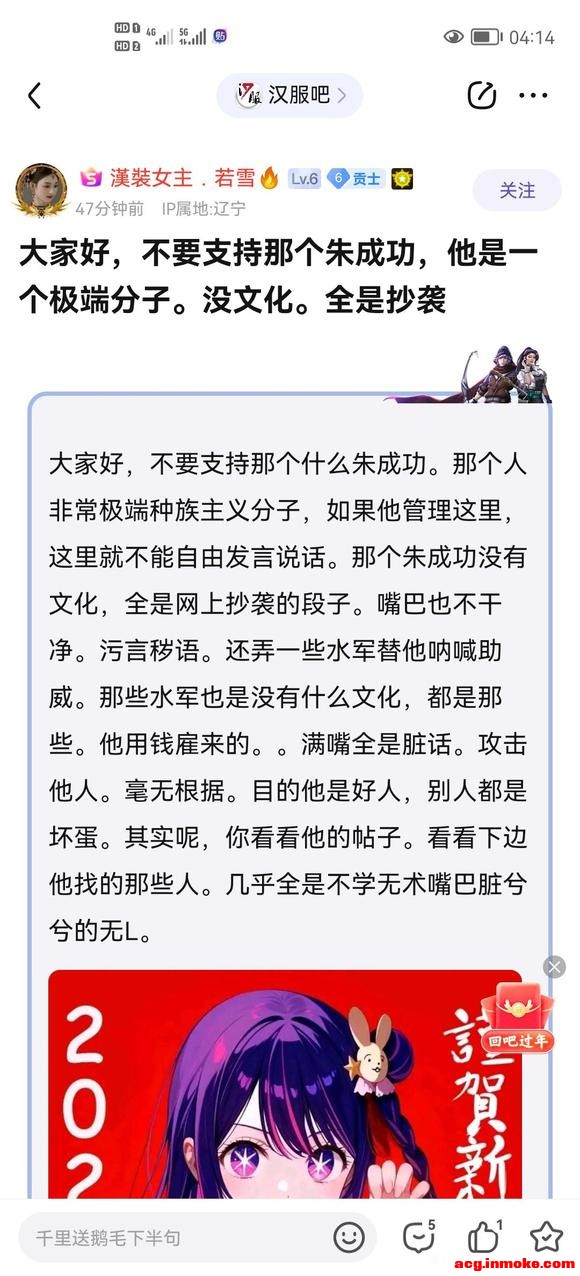The image size is (580, 1276).
Task: Go back with the top-left arrow
Action: tap(35, 96)
